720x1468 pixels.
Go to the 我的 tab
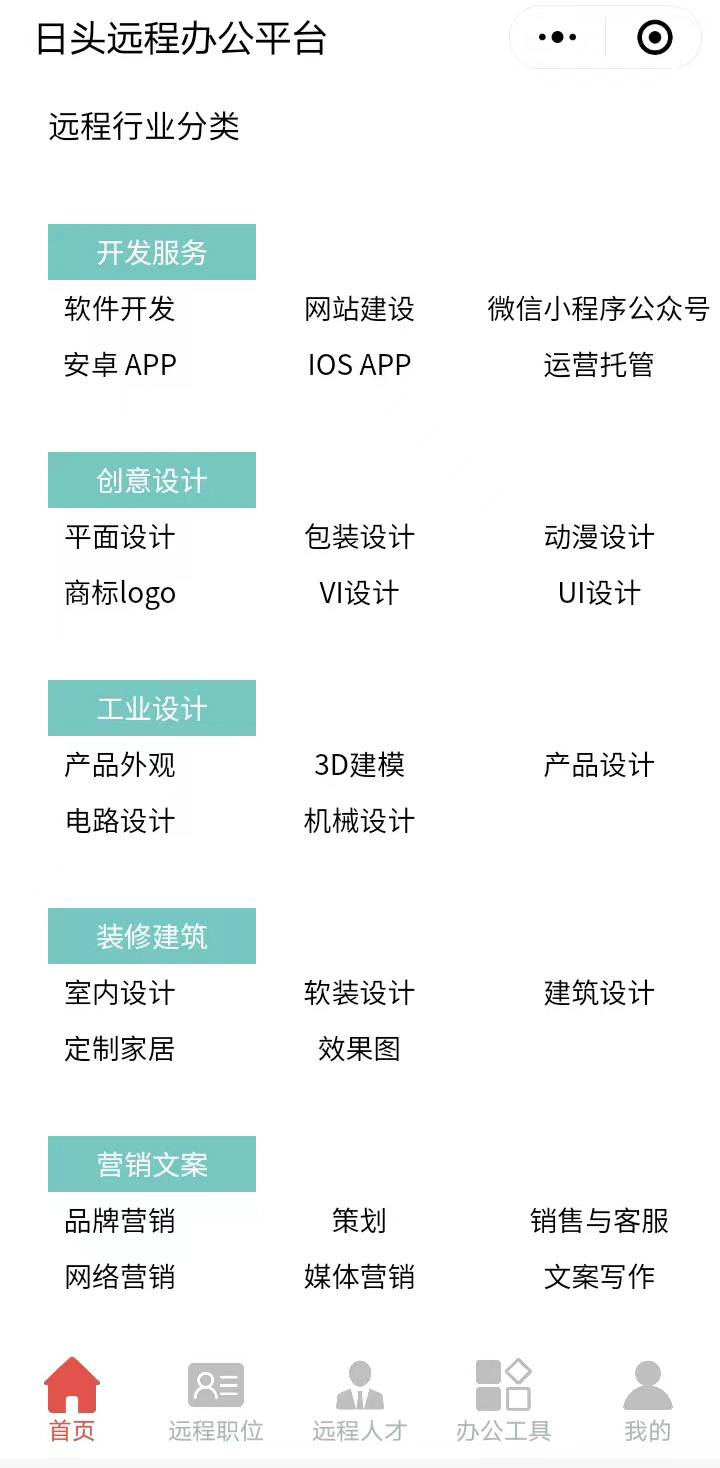[648, 1400]
